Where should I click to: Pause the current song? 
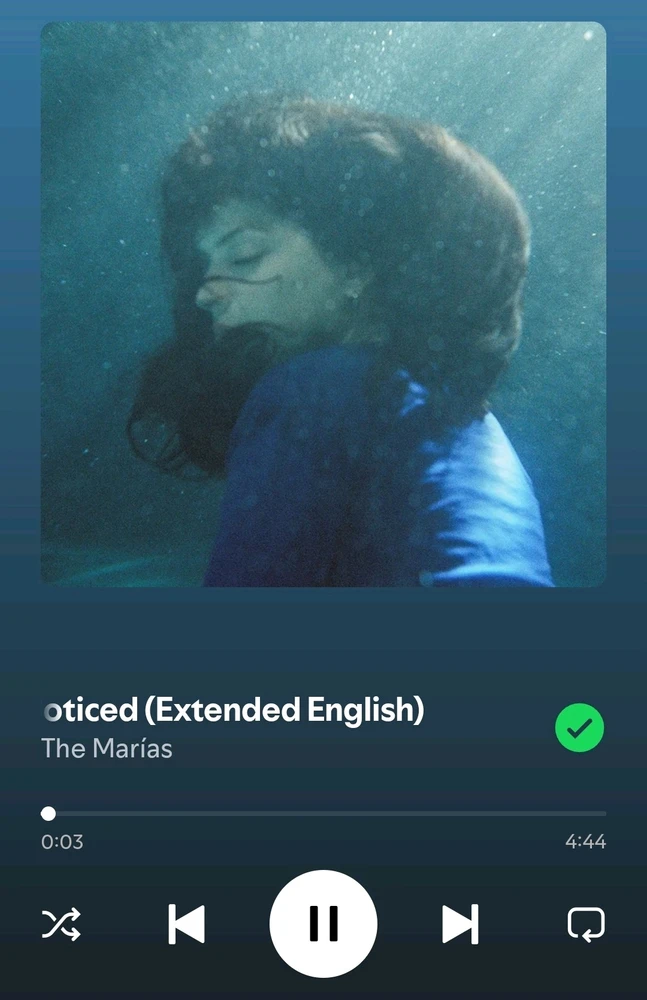click(x=323, y=923)
